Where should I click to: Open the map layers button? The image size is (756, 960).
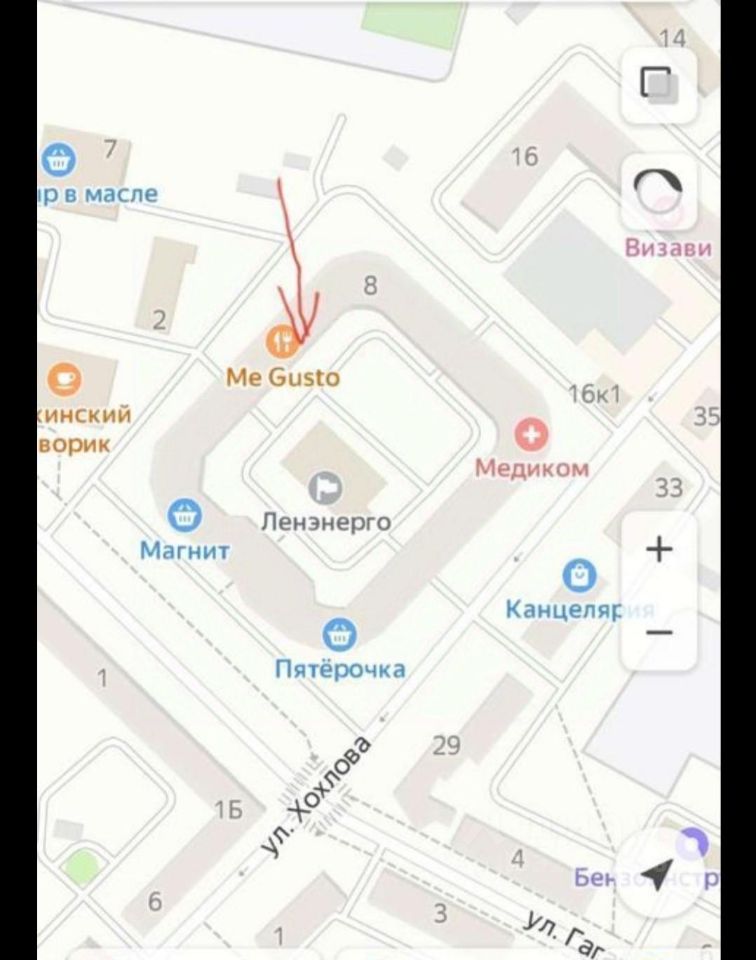pos(659,83)
